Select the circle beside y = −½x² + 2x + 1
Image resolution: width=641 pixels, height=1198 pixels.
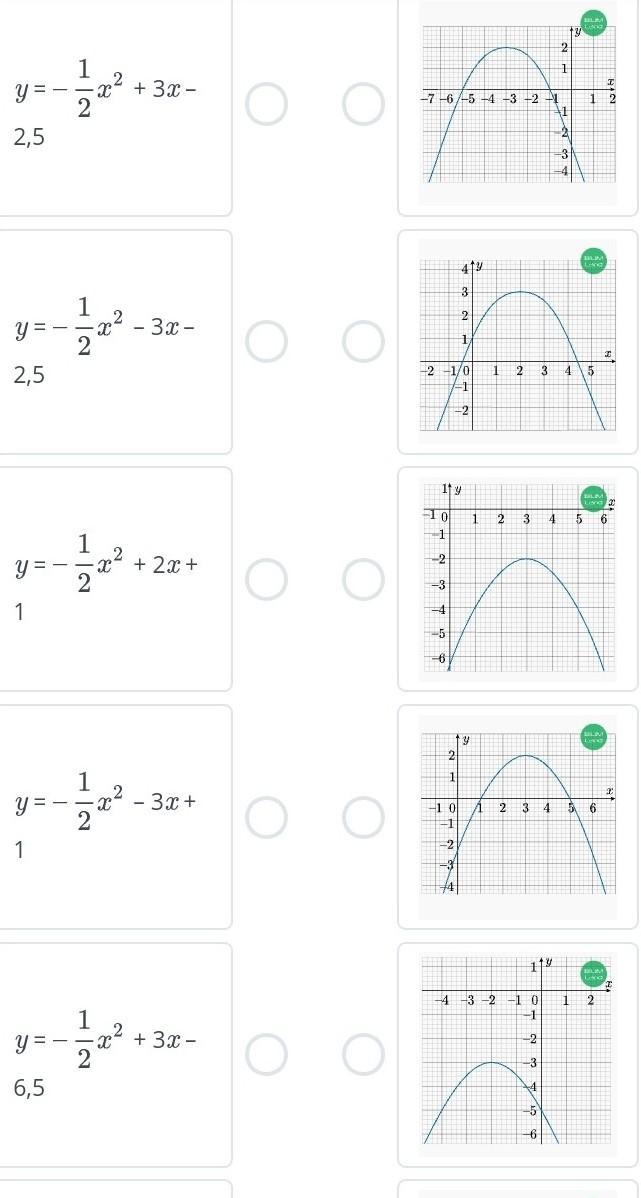click(x=267, y=579)
